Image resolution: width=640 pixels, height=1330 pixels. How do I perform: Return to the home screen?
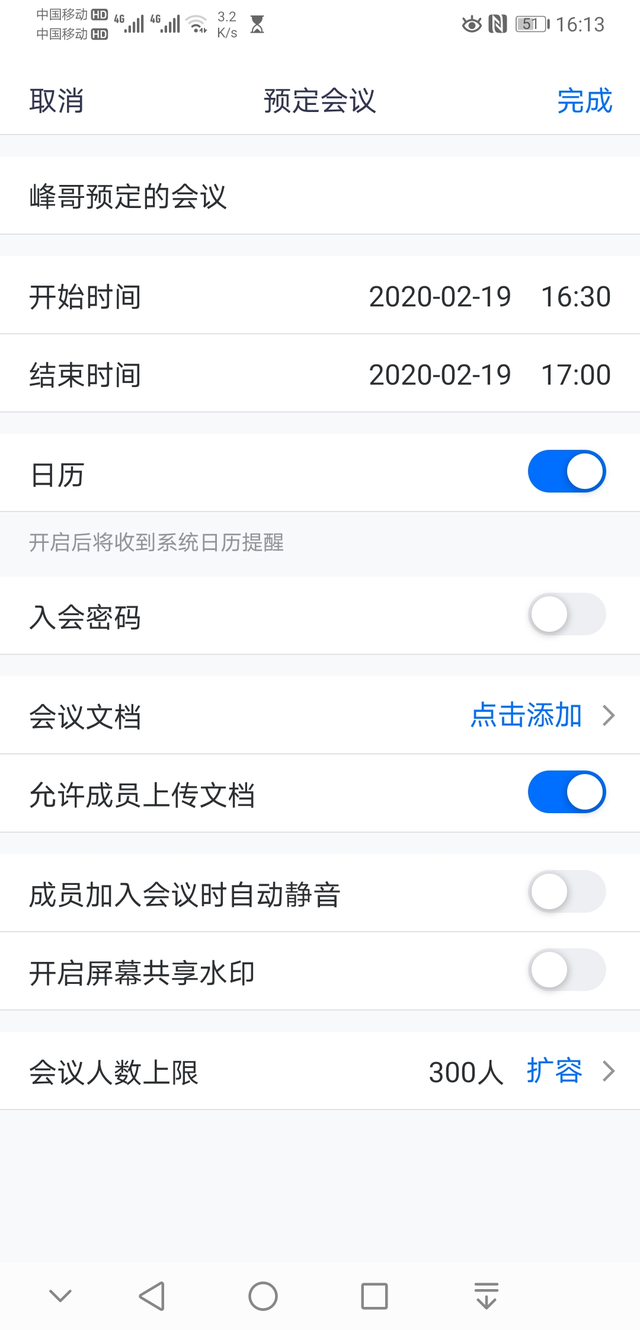point(263,1296)
